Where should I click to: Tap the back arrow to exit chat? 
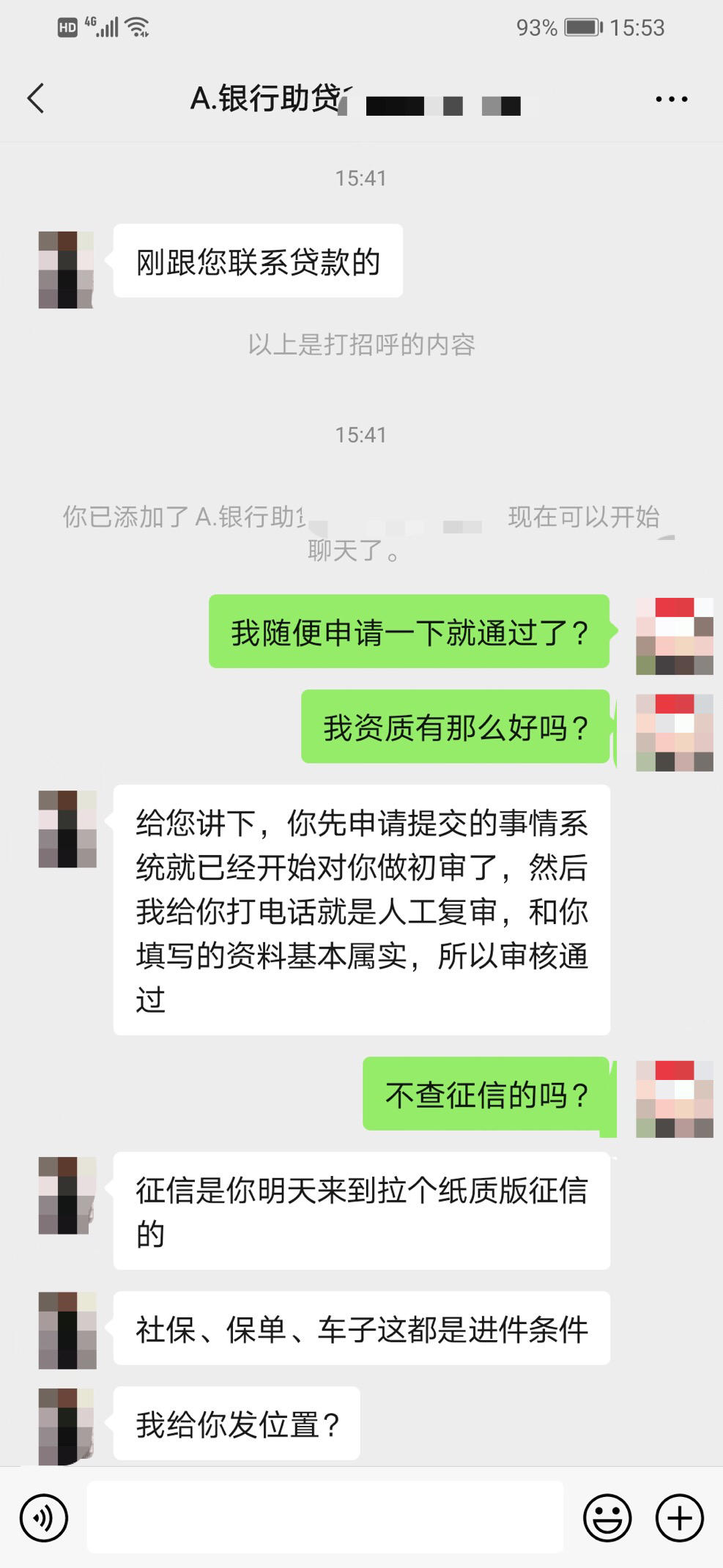pyautogui.click(x=34, y=97)
